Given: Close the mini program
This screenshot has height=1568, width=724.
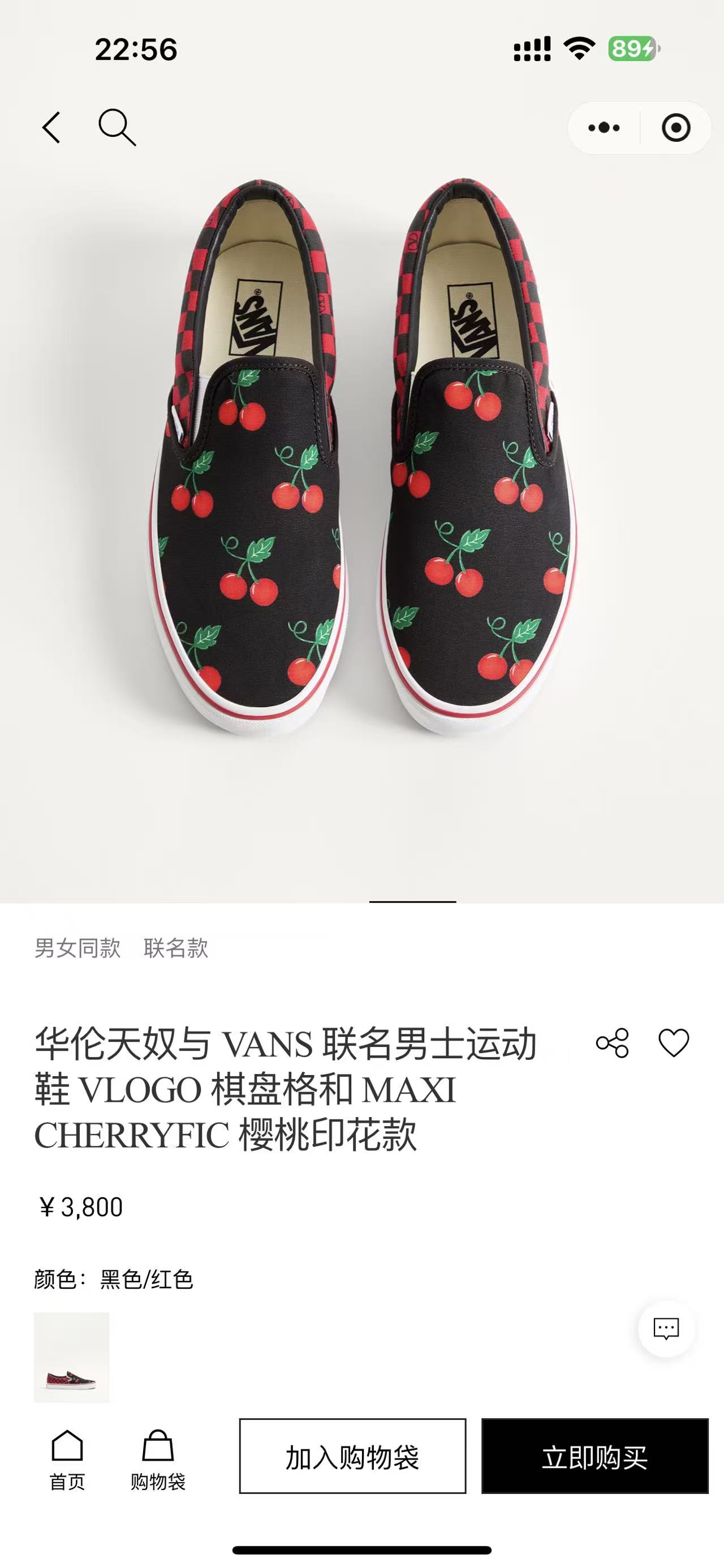Looking at the screenshot, I should [675, 128].
